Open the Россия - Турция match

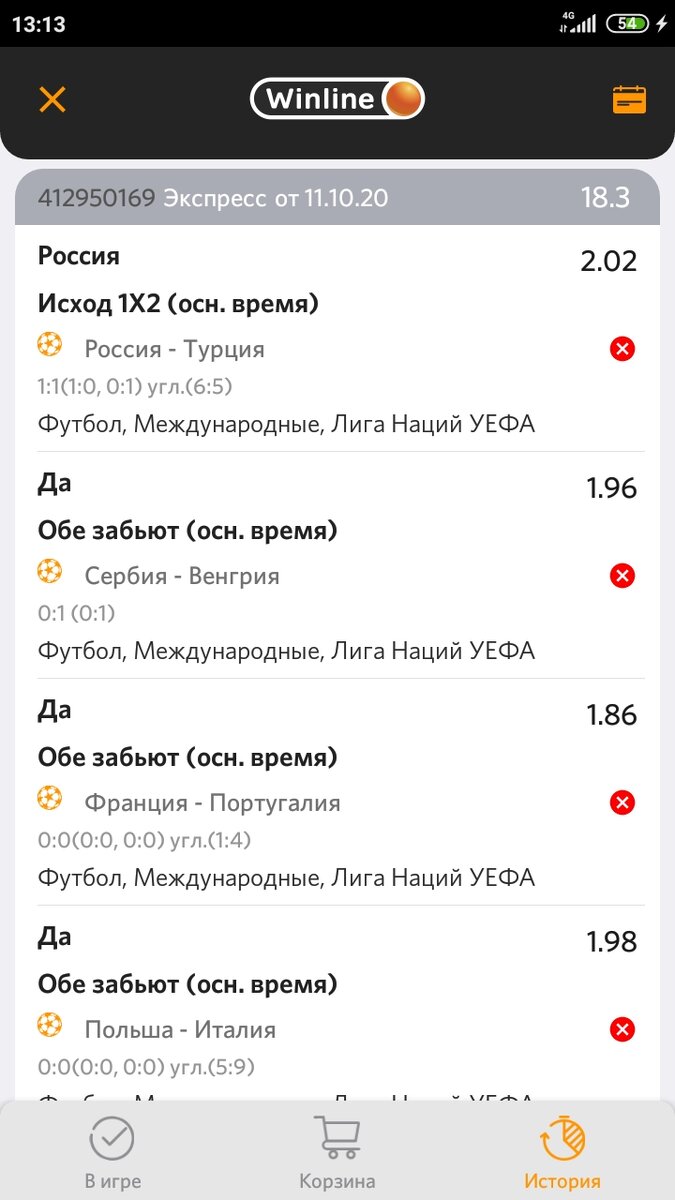point(175,349)
